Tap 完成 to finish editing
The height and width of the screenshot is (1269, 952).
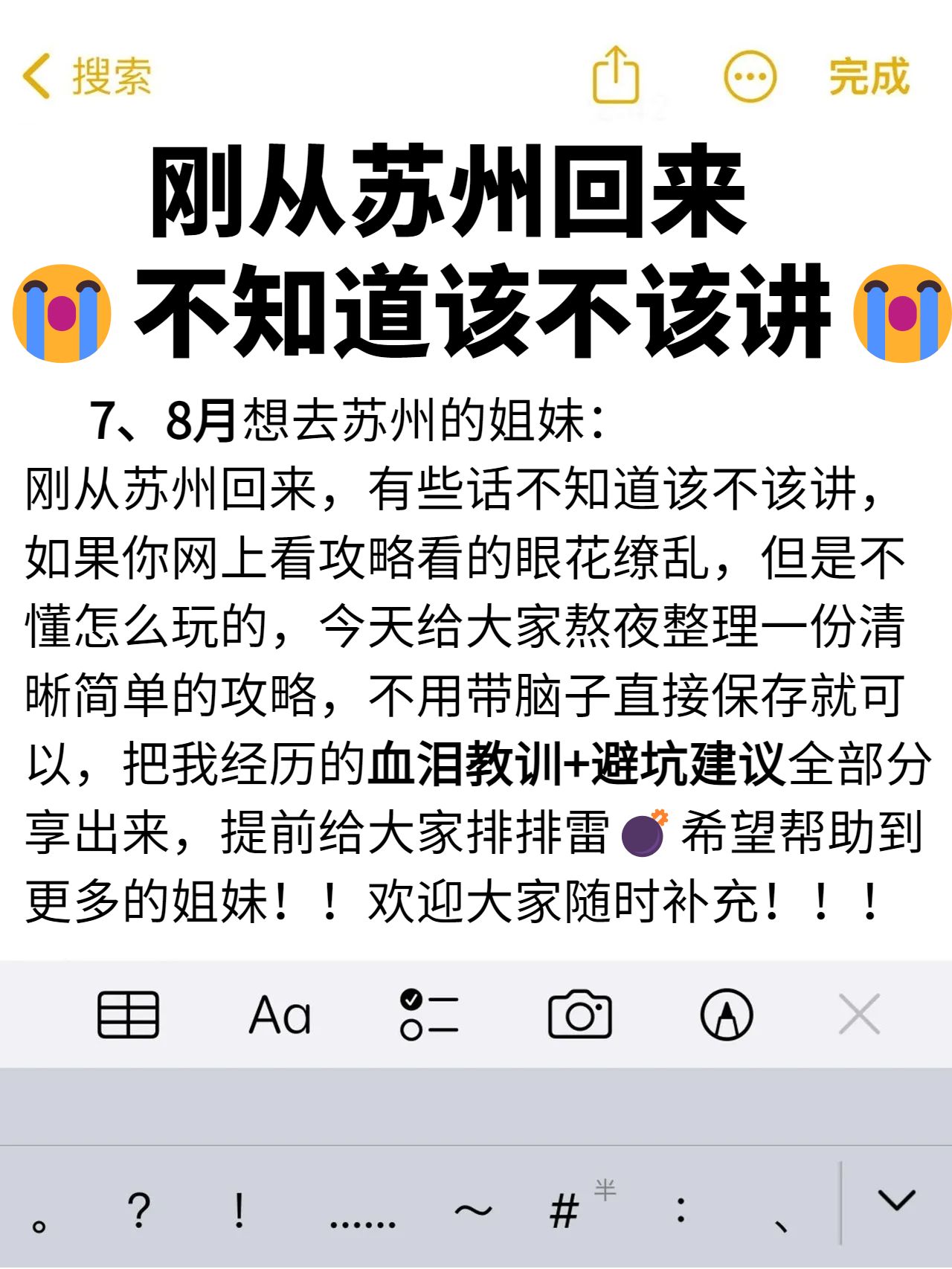click(x=869, y=76)
